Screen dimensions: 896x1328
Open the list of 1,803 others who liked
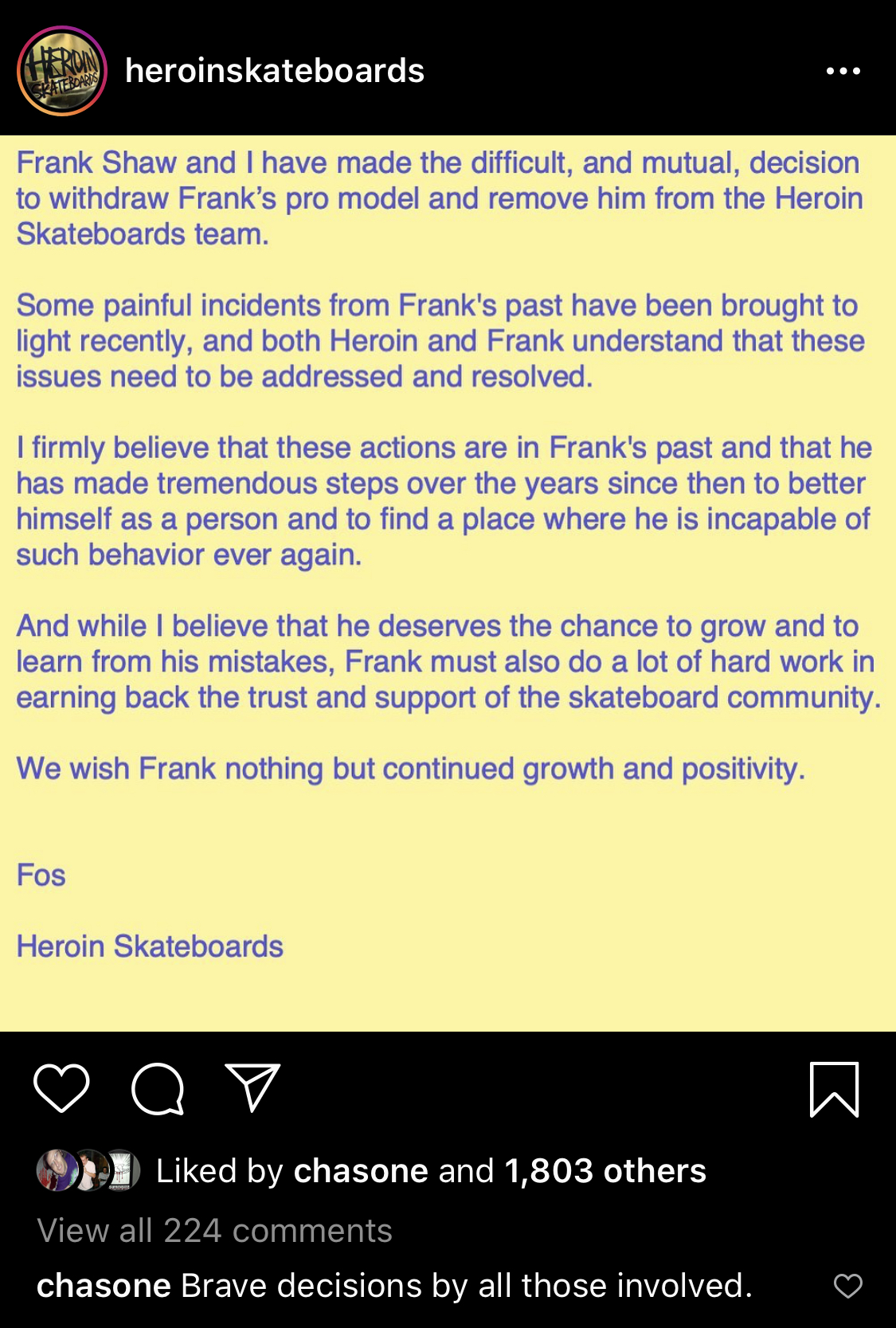pyautogui.click(x=605, y=1171)
